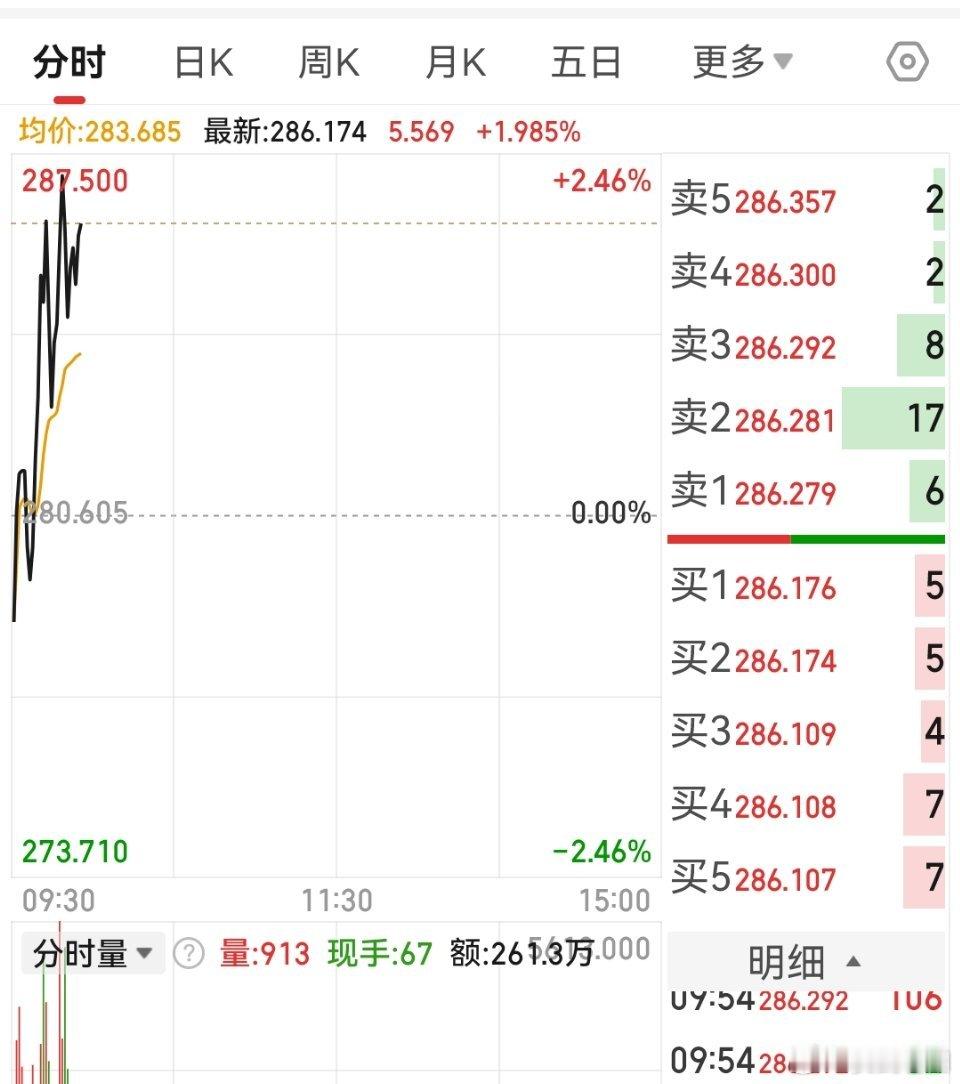Screen dimensions: 960x1084
Task: Select the 分时 tab
Action: [x=72, y=62]
